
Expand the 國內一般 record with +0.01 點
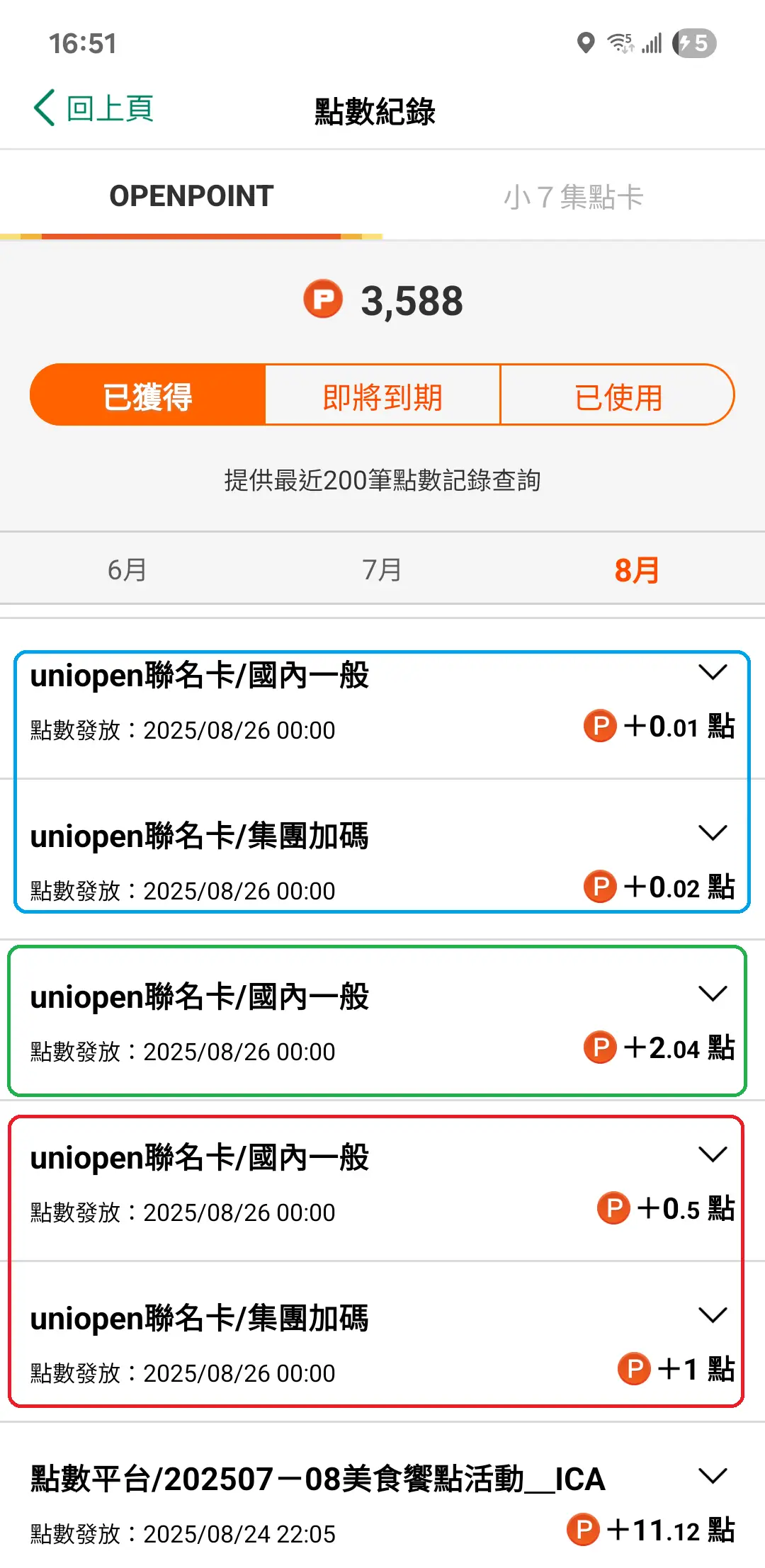(x=712, y=672)
